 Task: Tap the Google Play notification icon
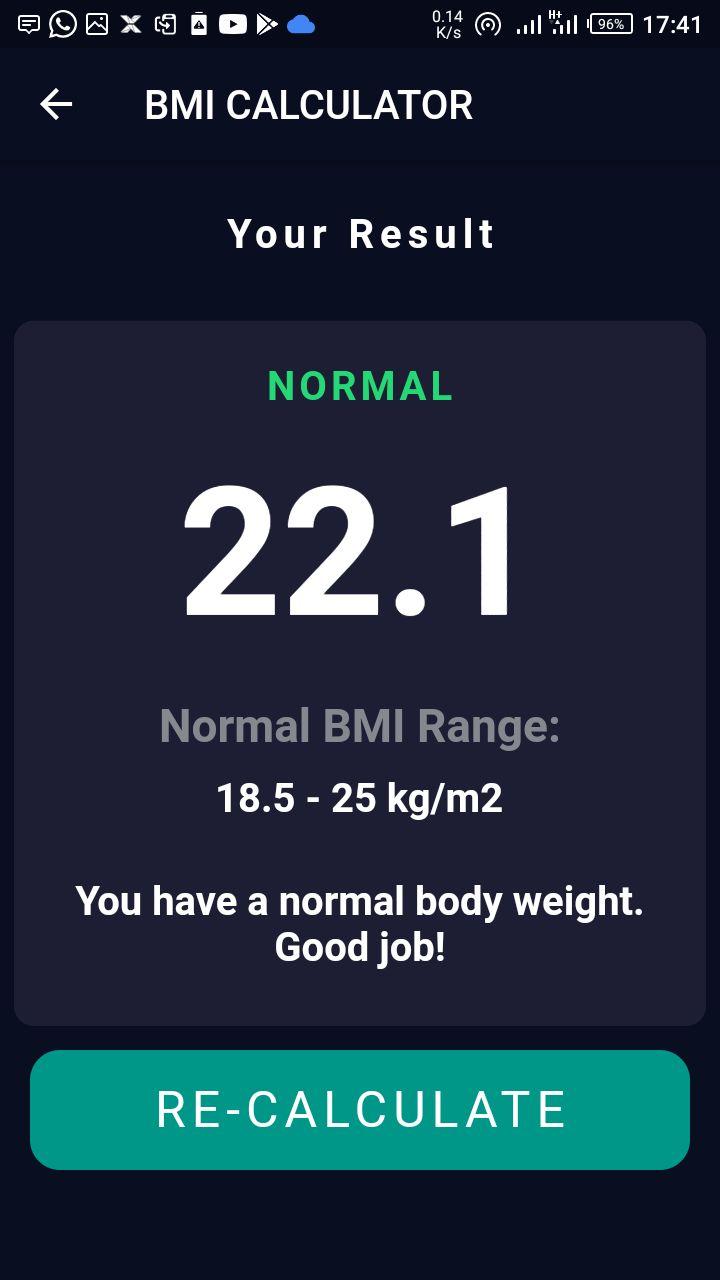pos(265,23)
